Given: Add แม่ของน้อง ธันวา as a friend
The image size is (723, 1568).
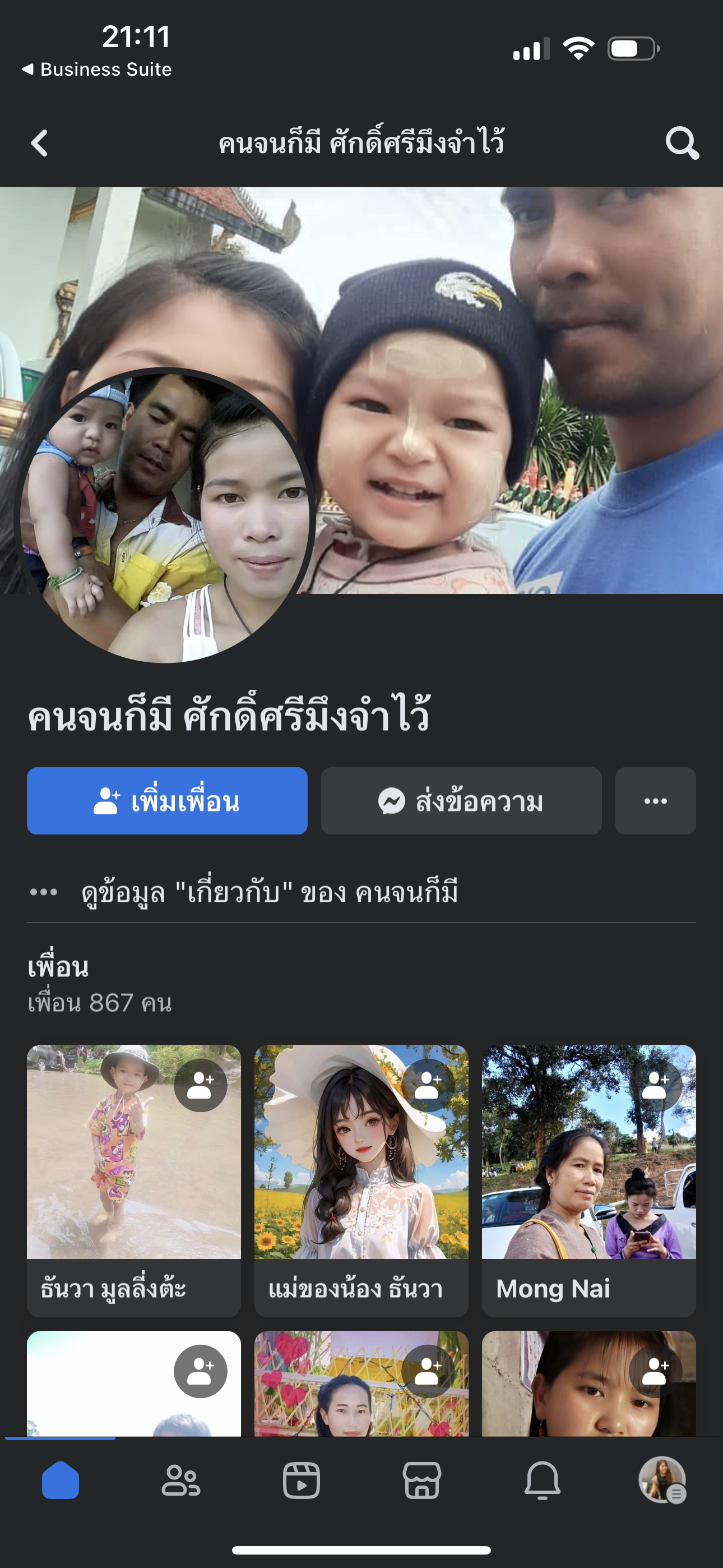Looking at the screenshot, I should click(428, 1085).
